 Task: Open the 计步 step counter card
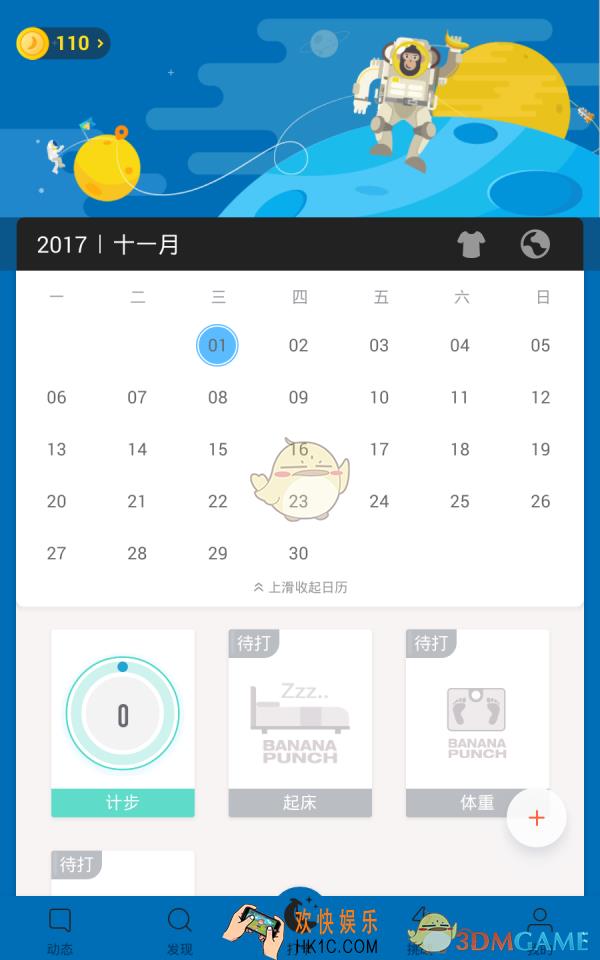click(x=123, y=723)
